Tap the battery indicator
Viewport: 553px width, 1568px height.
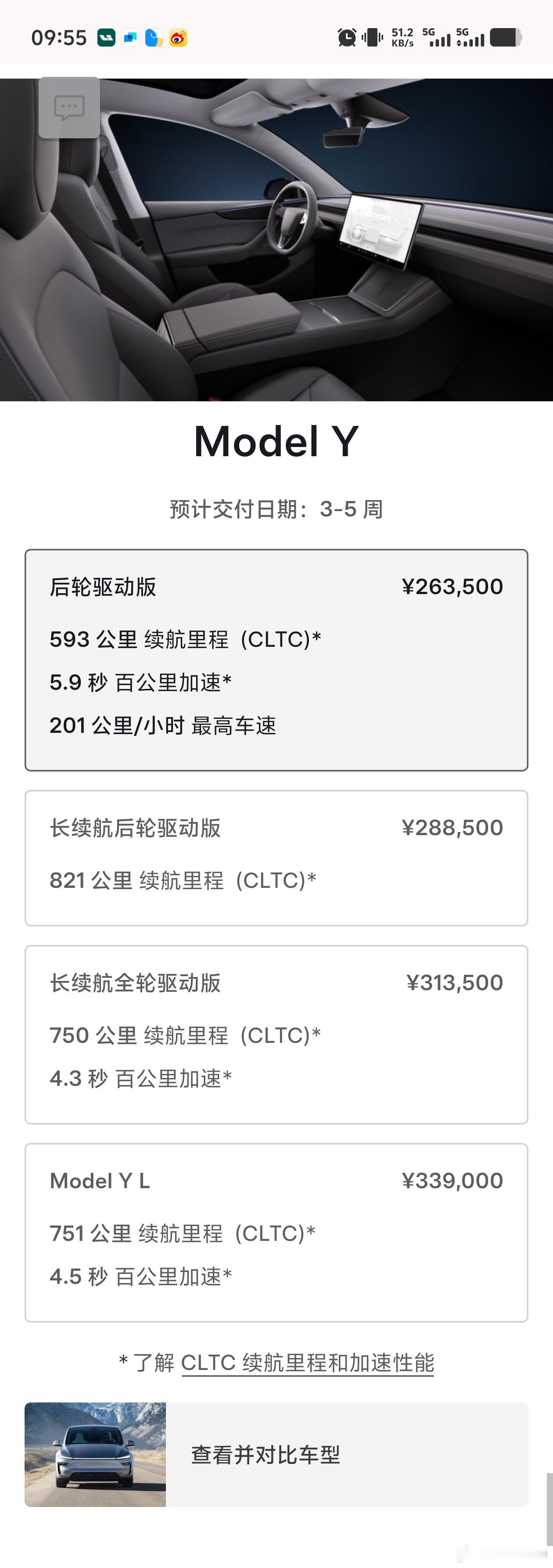point(506,38)
